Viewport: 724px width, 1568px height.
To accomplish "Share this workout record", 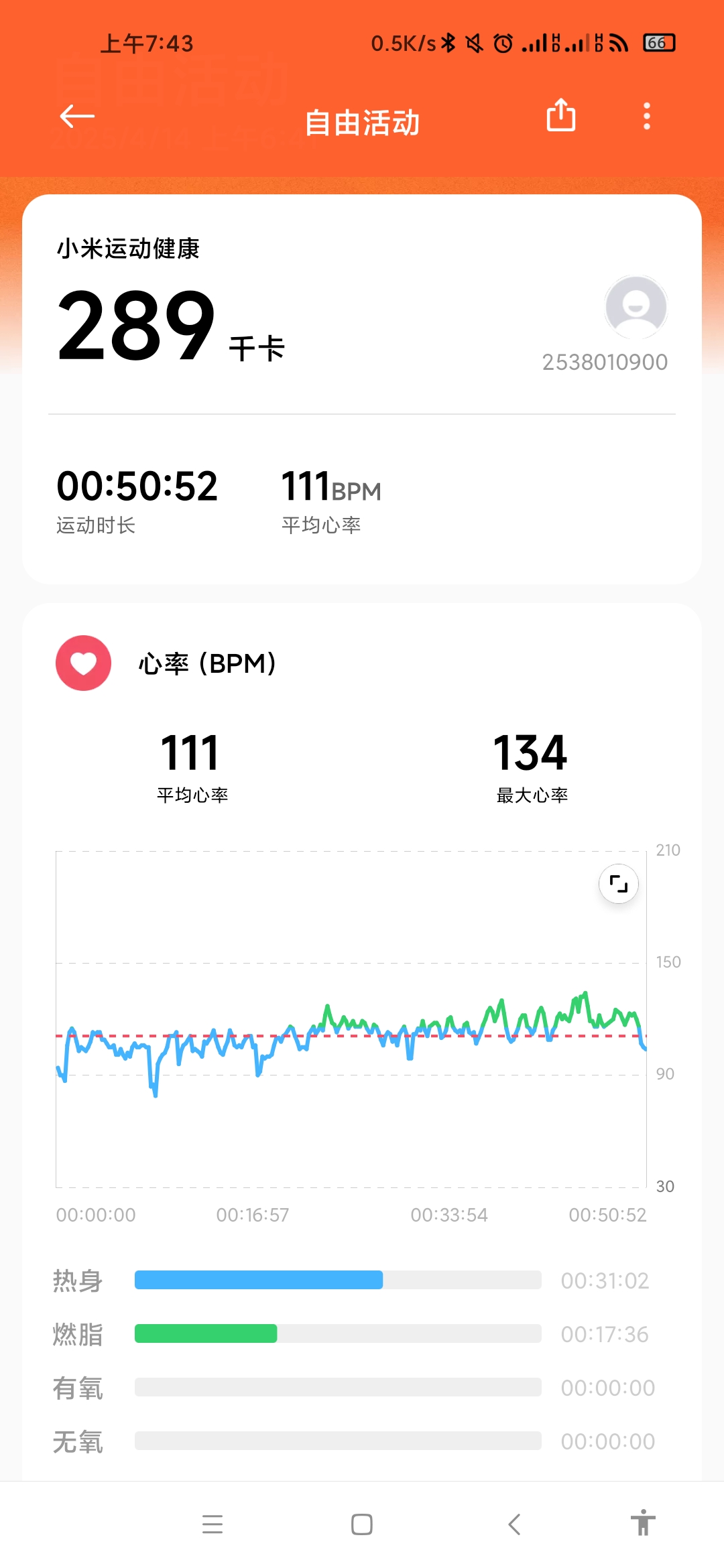I will tap(561, 115).
